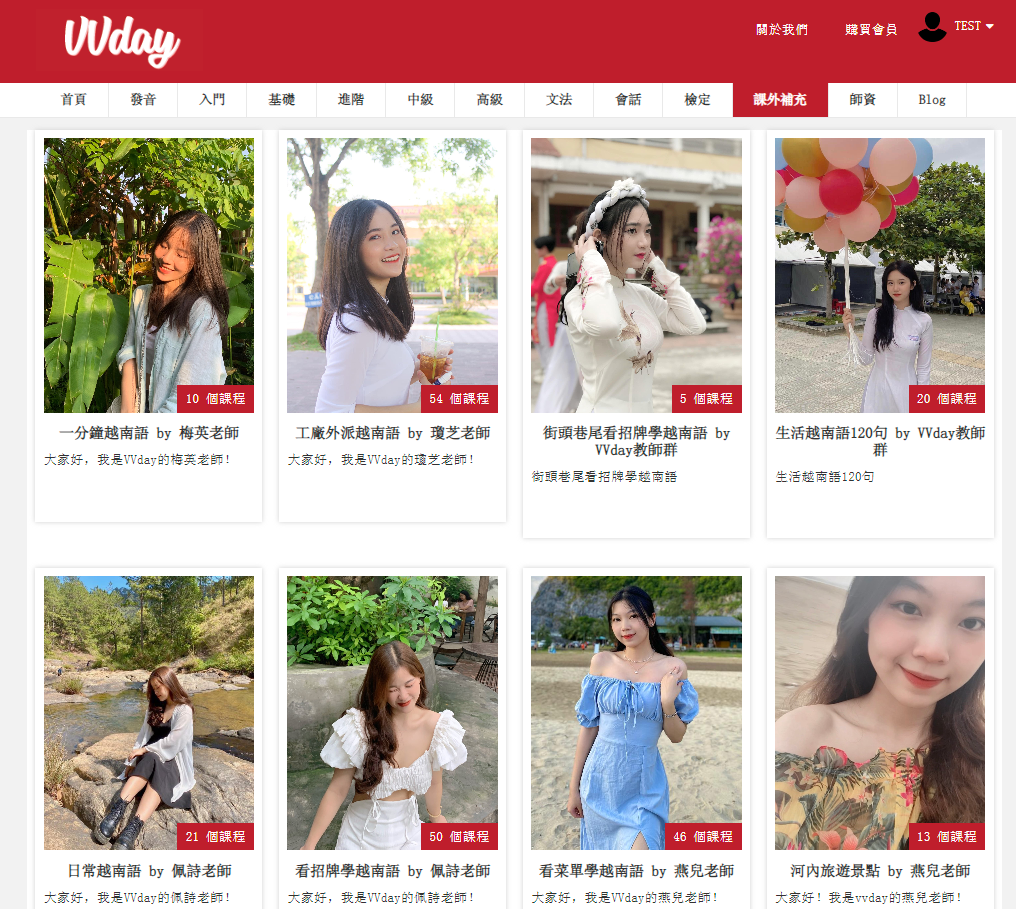Open 看菜單學越南語 by 燕兒老師 card
The image size is (1016, 909).
pyautogui.click(x=636, y=871)
